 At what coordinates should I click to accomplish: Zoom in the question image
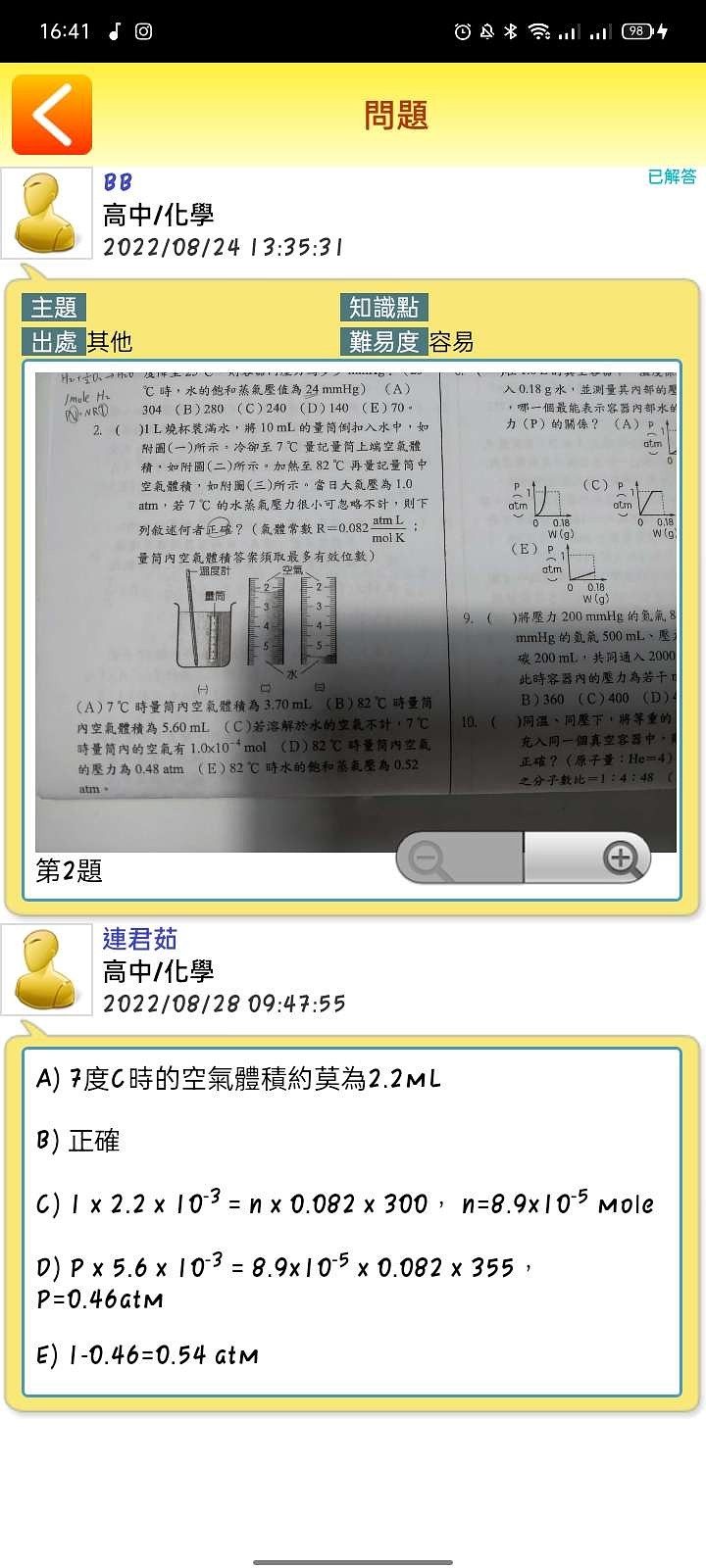588,857
